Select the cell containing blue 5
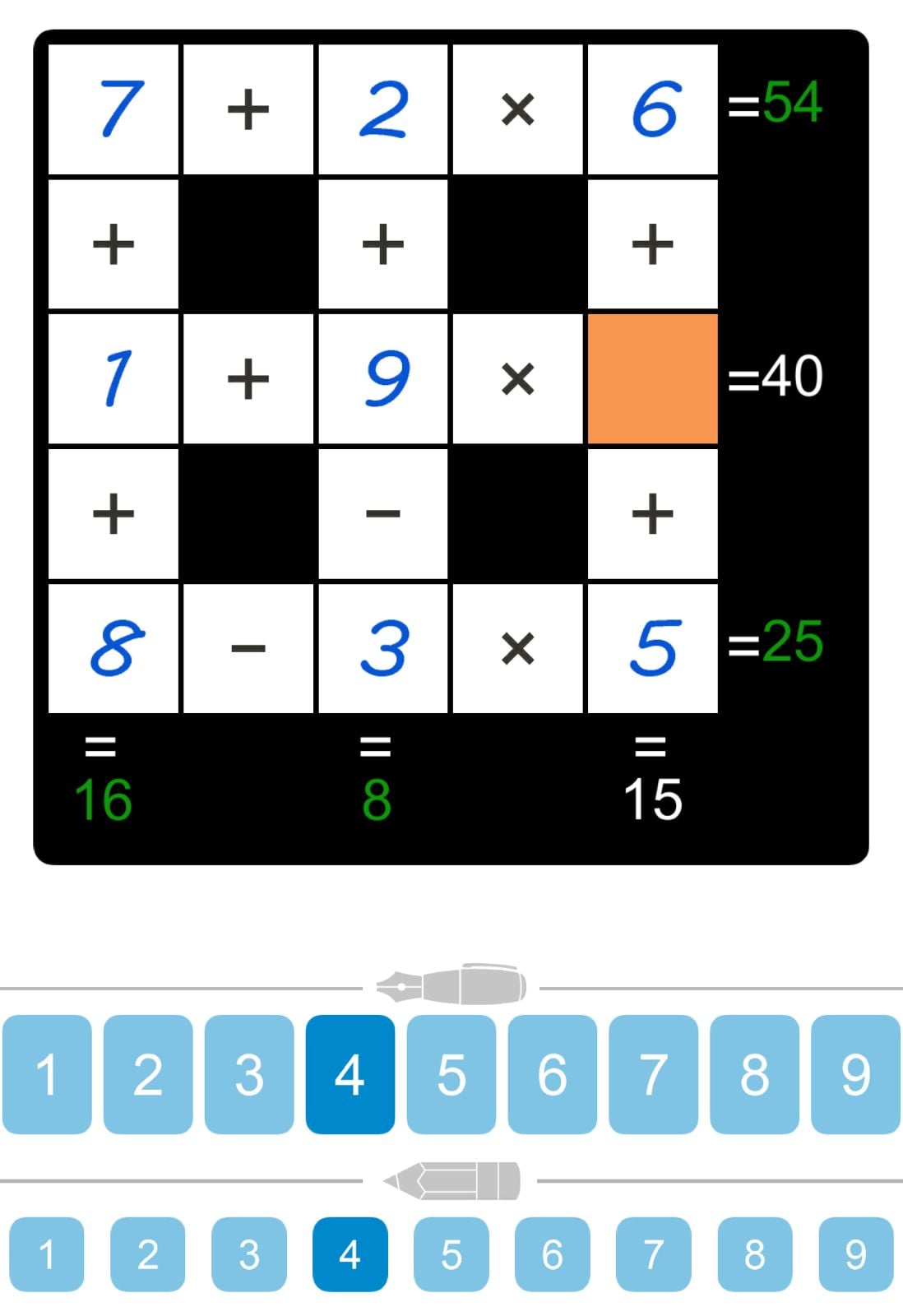The image size is (903, 1316). tap(652, 648)
